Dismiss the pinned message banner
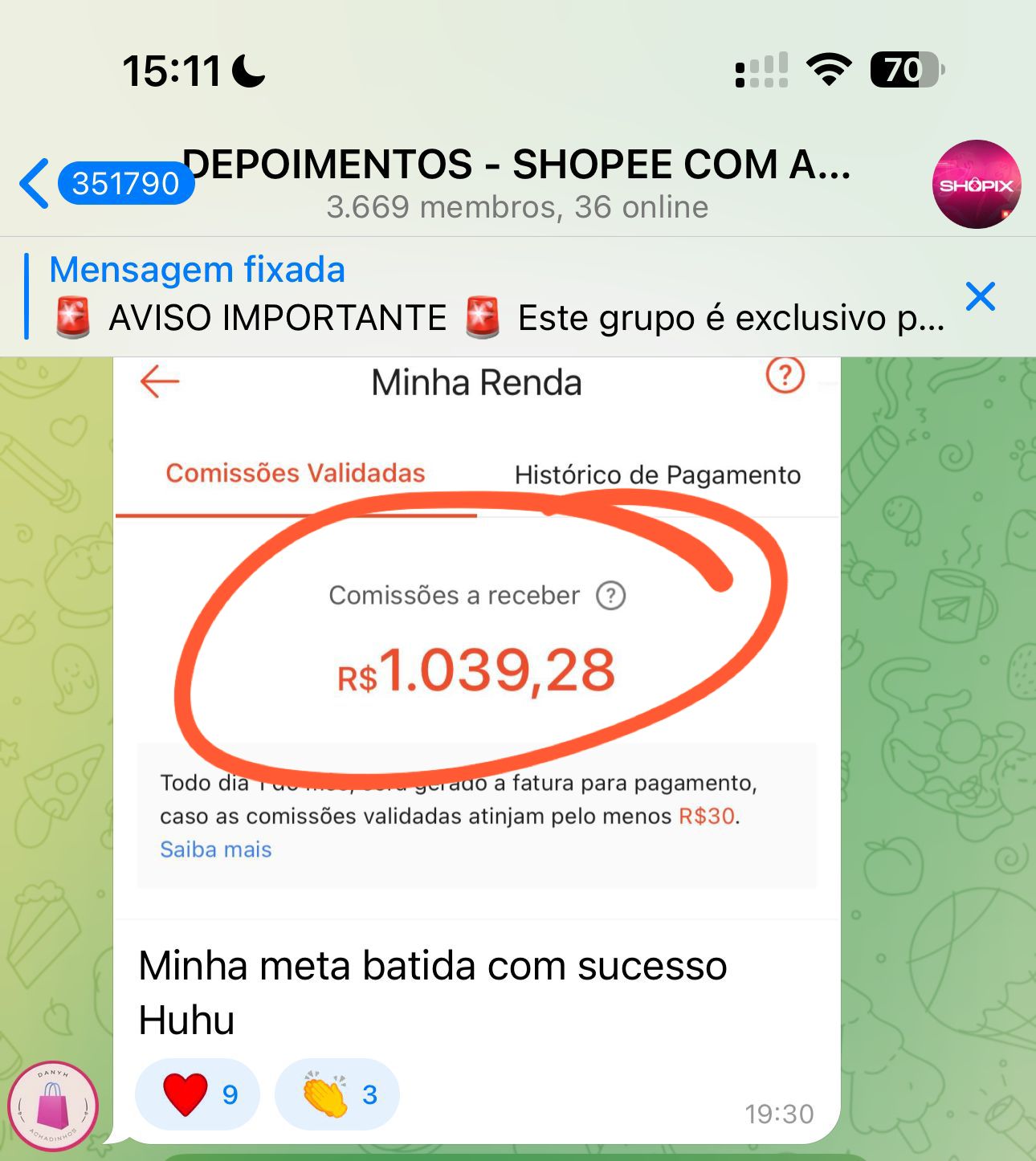This screenshot has height=1161, width=1036. tap(981, 296)
